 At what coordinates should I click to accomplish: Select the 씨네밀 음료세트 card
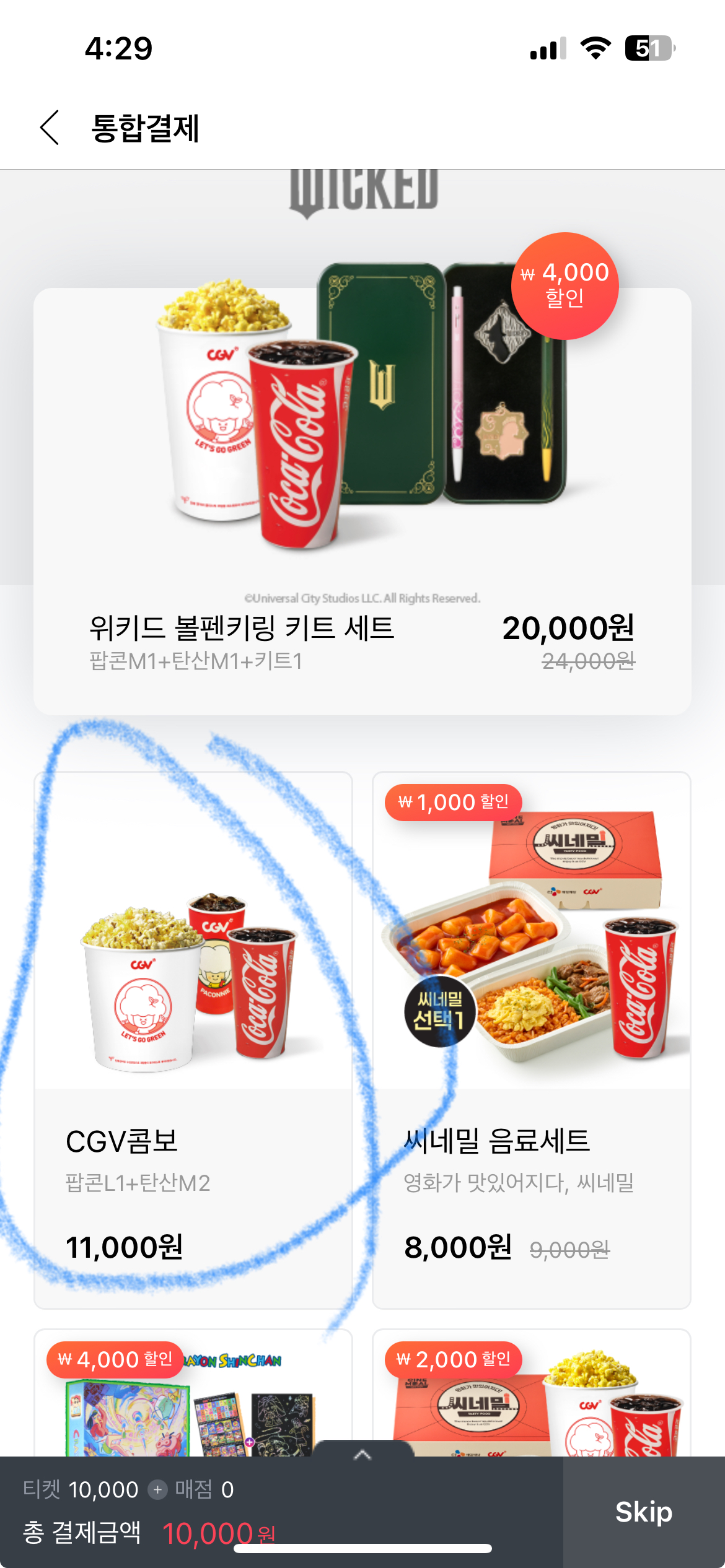coord(531,1040)
